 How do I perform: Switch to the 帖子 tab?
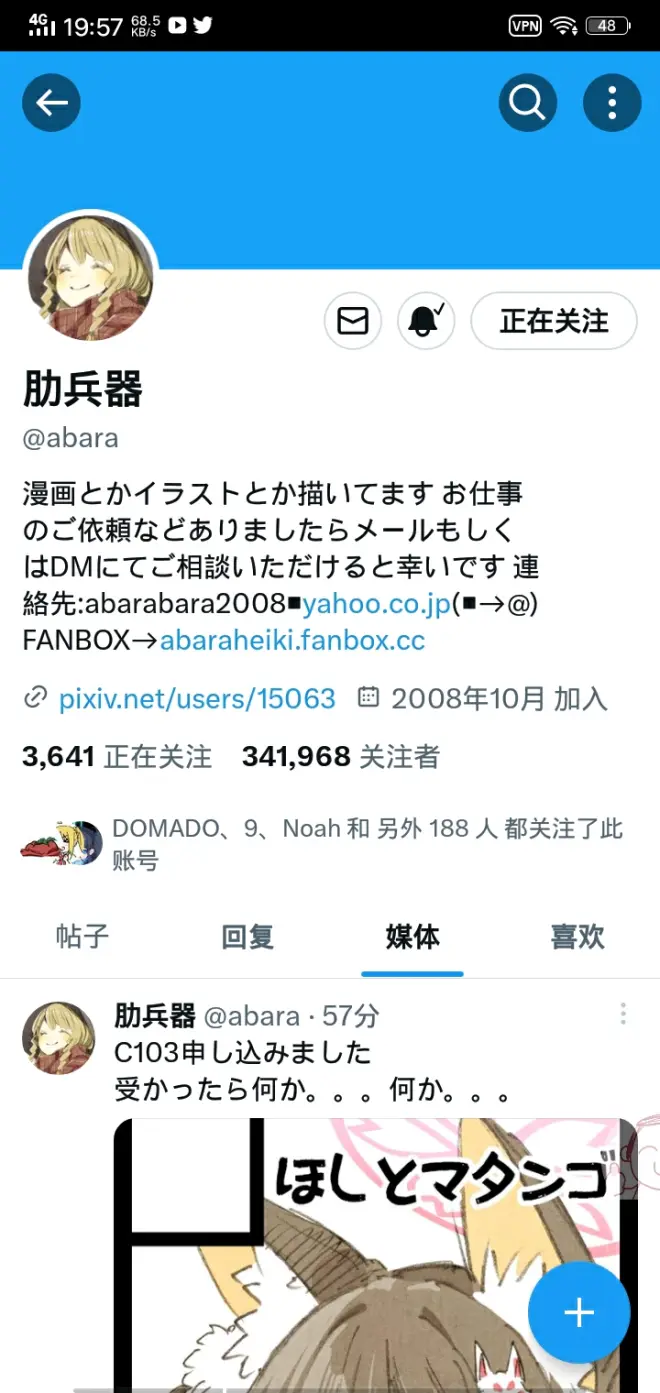point(82,937)
